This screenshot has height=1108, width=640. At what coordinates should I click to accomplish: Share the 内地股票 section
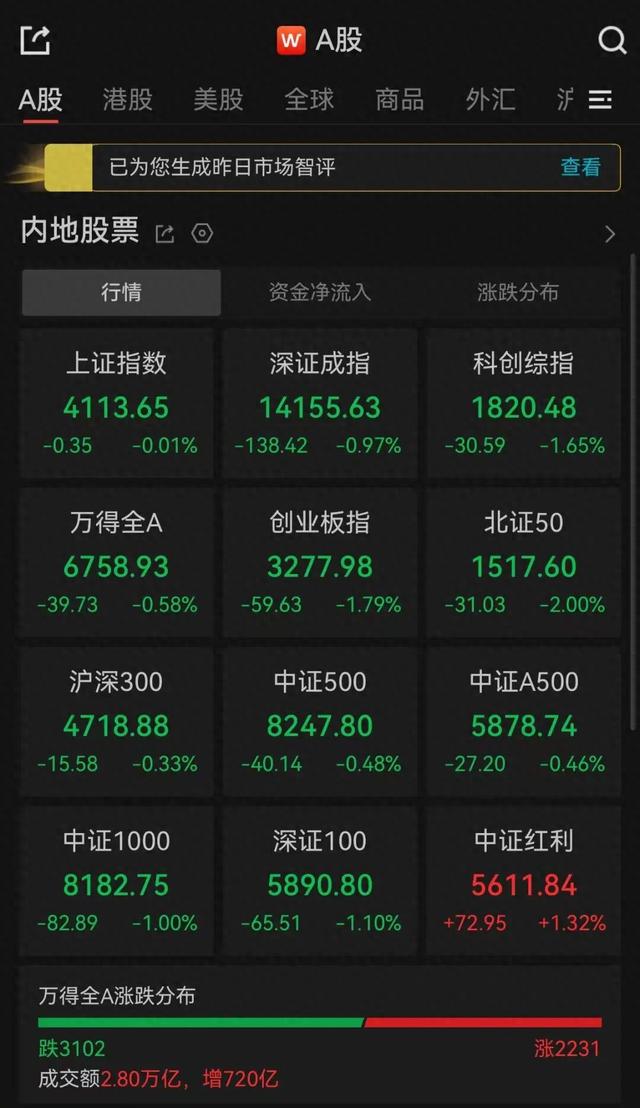165,234
